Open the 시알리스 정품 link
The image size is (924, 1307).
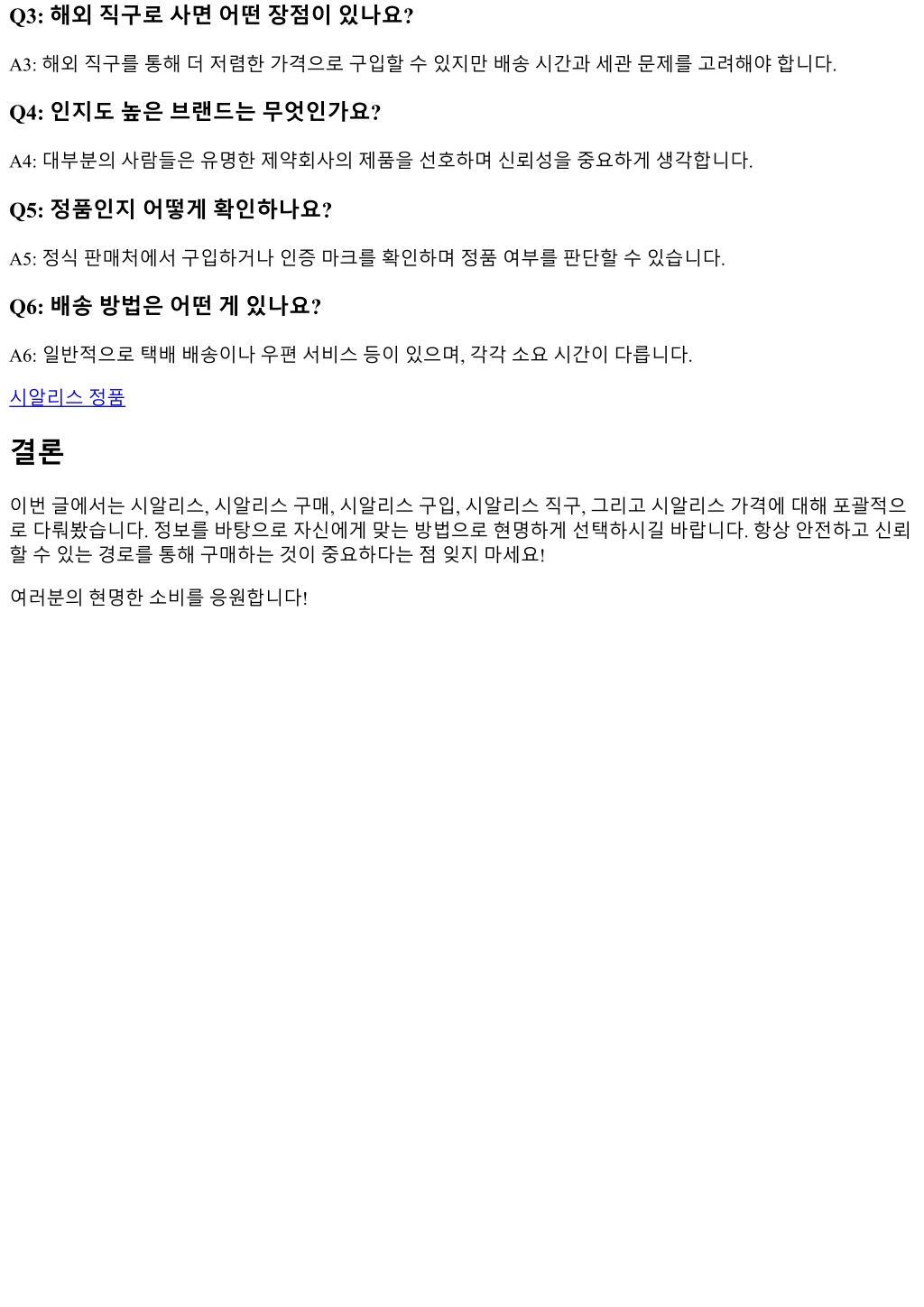(68, 397)
